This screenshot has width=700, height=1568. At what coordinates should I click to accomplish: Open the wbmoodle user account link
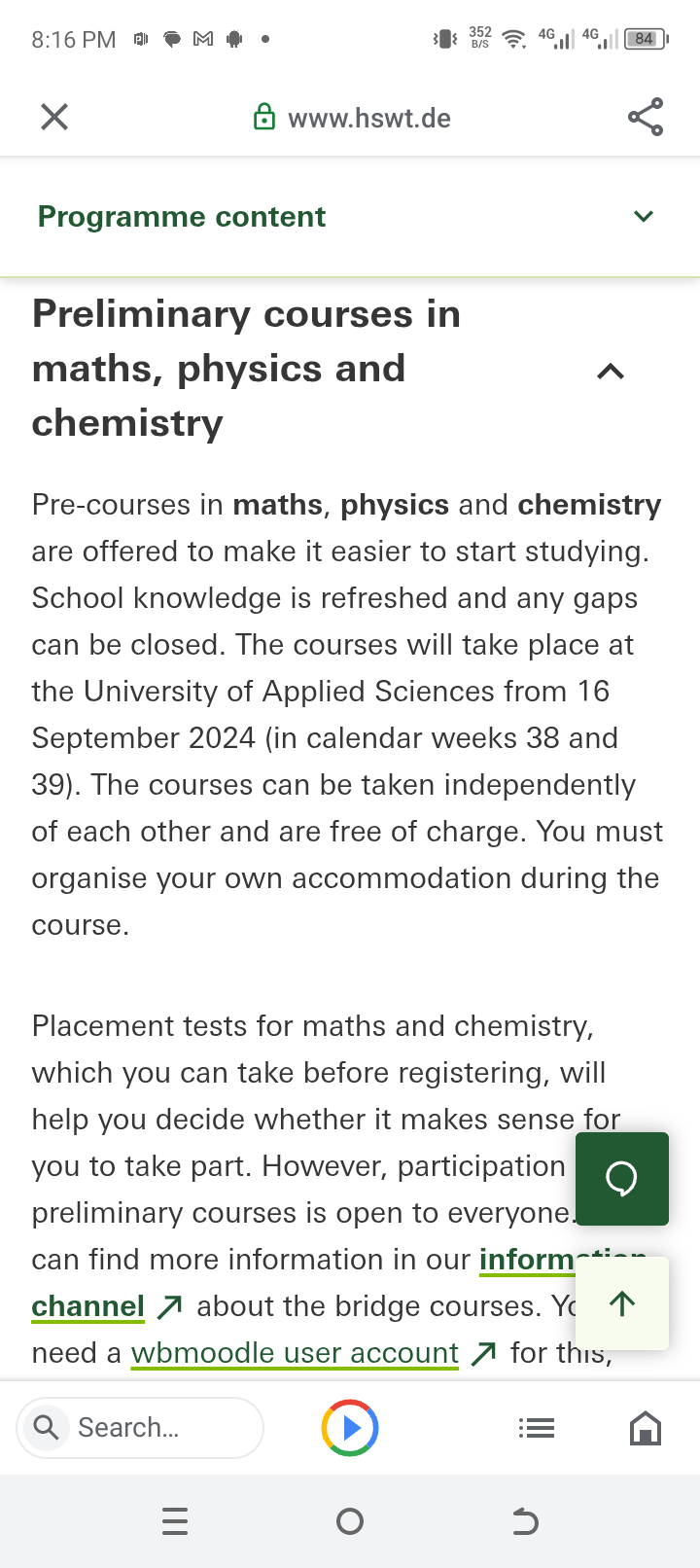point(296,1353)
